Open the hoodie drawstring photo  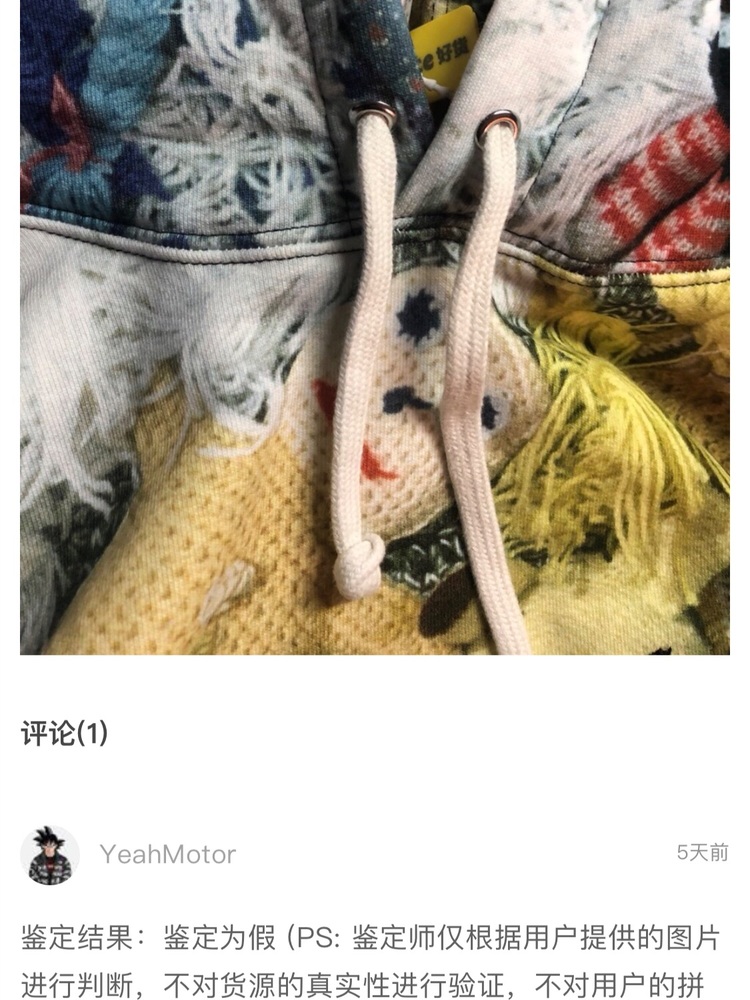click(375, 330)
